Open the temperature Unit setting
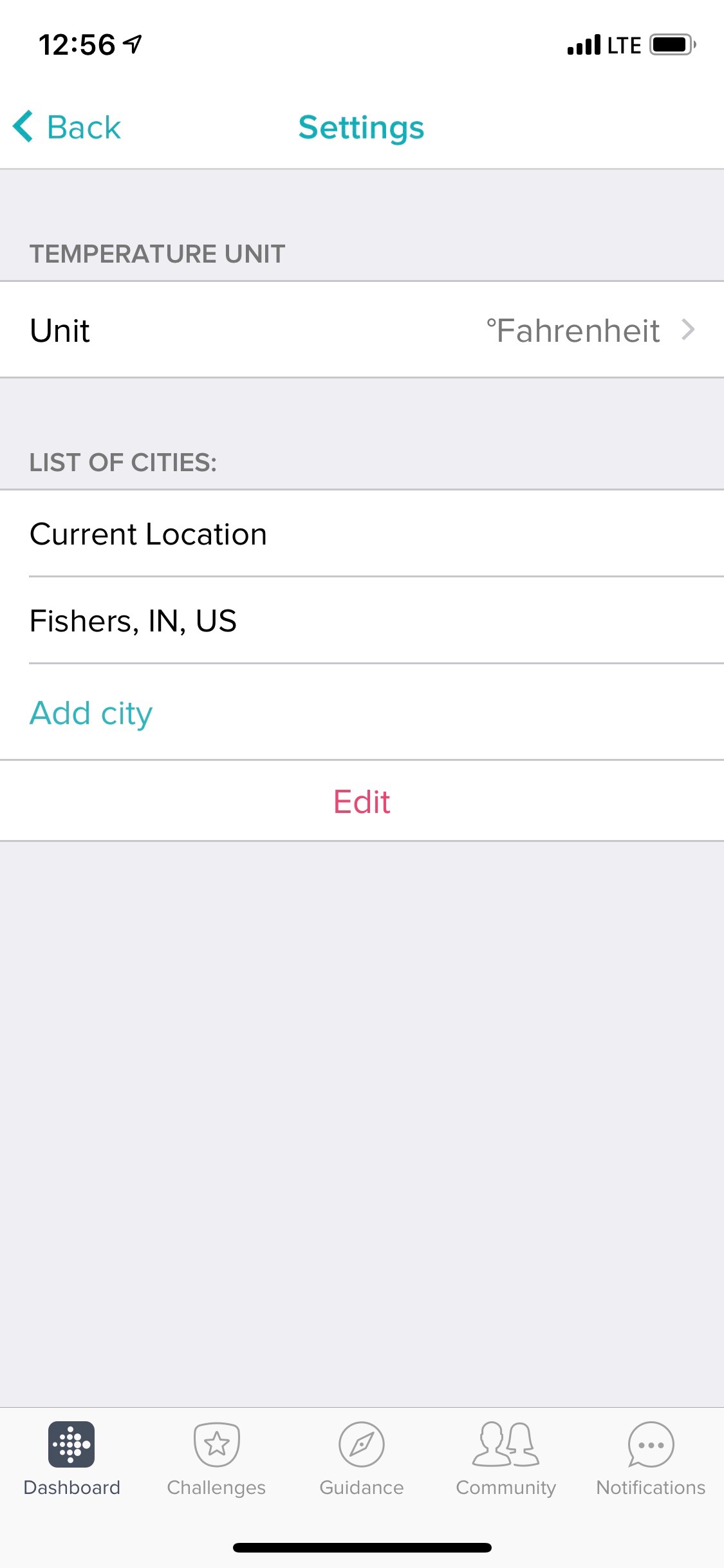The height and width of the screenshot is (1568, 724). coord(362,330)
